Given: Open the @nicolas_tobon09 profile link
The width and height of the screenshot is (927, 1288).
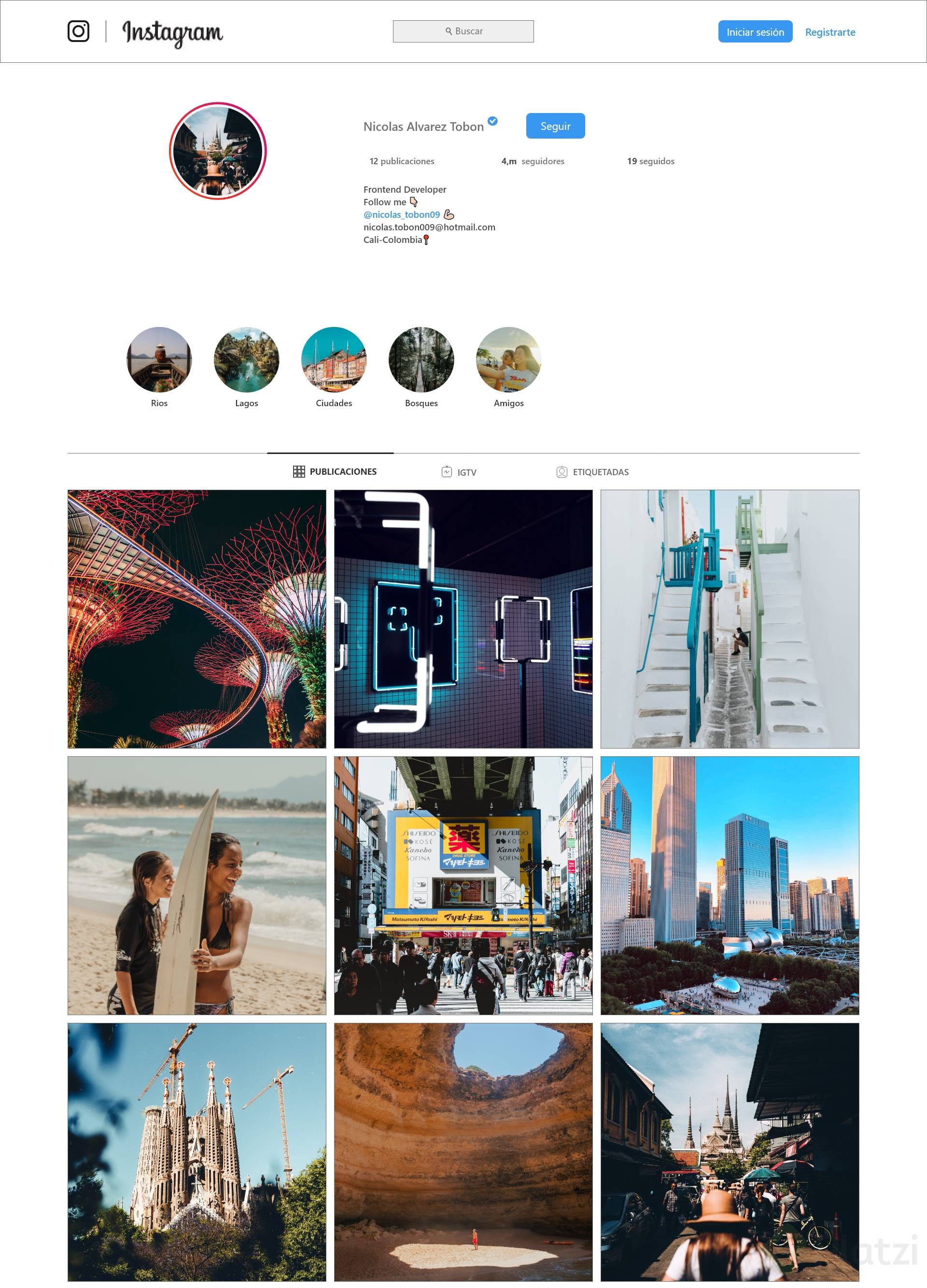Looking at the screenshot, I should click(x=401, y=214).
